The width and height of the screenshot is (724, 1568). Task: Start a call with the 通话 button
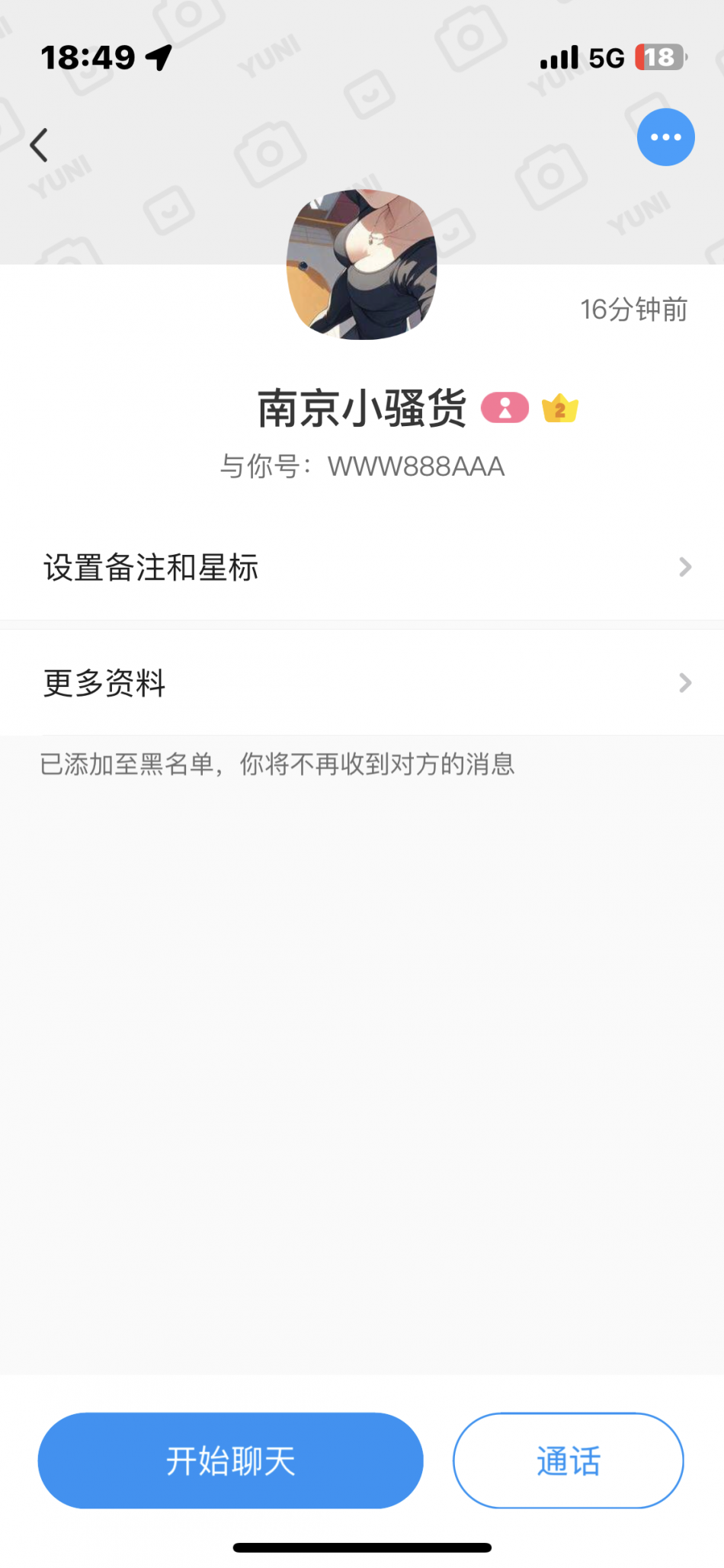[568, 1461]
